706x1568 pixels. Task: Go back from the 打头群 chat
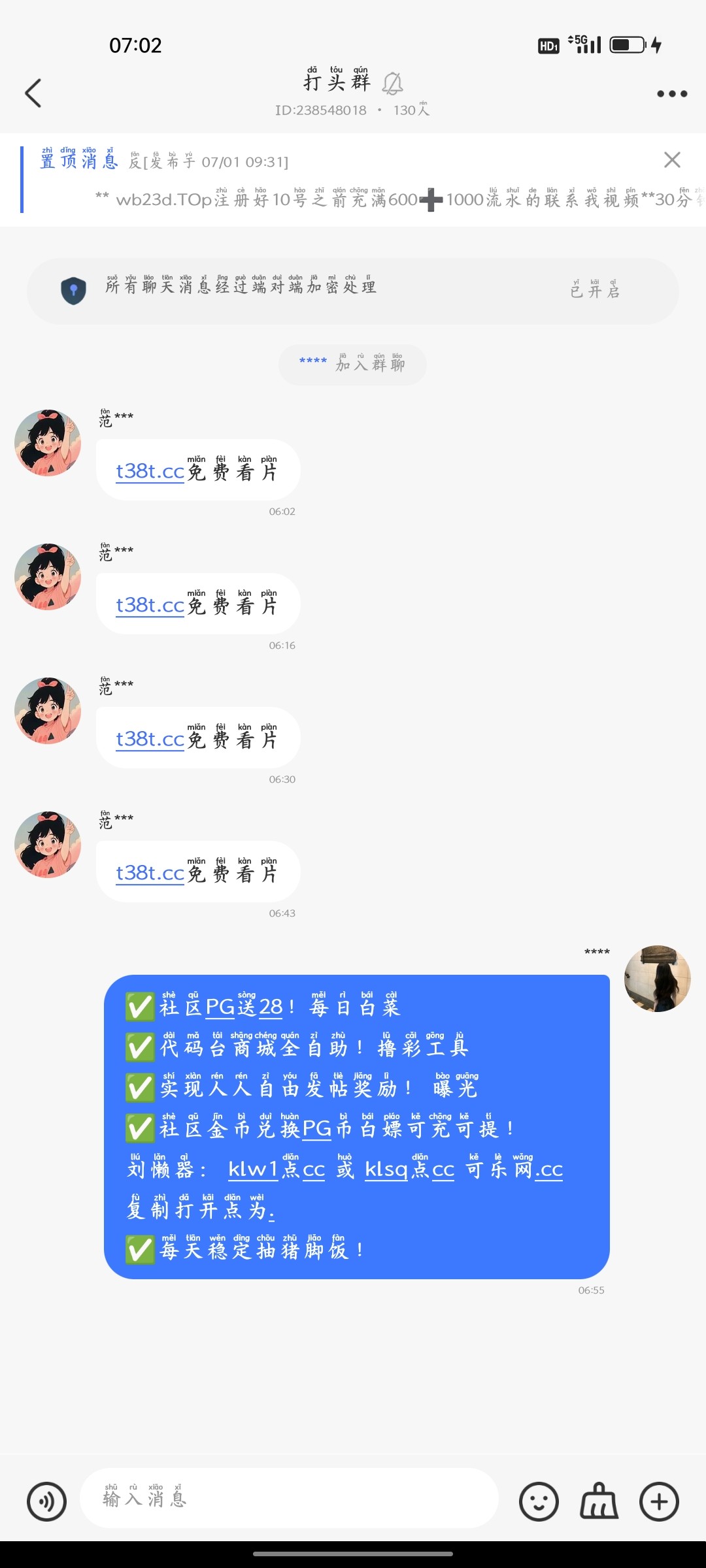tap(33, 93)
